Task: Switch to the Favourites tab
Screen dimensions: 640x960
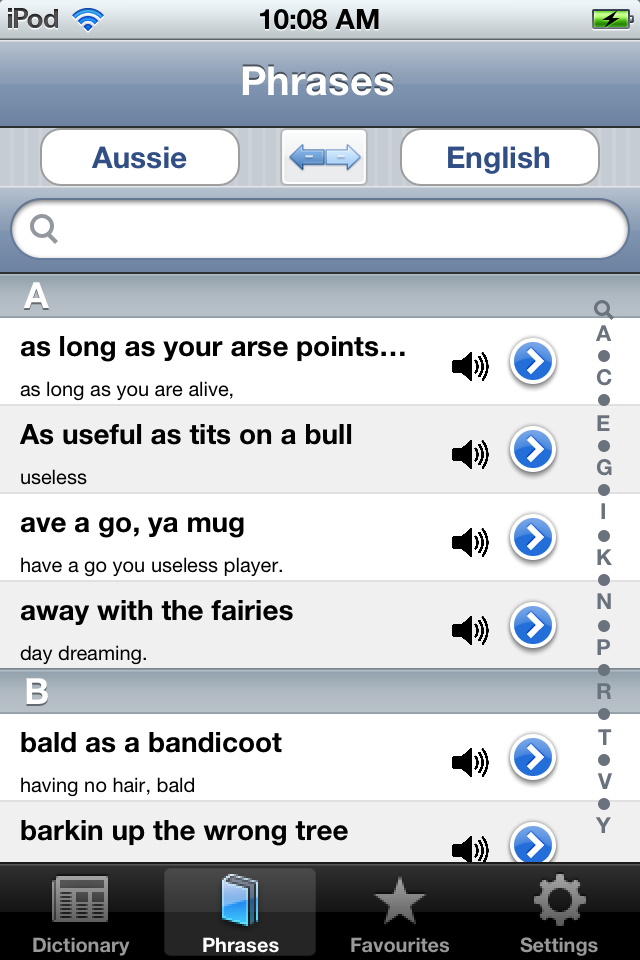Action: 400,913
